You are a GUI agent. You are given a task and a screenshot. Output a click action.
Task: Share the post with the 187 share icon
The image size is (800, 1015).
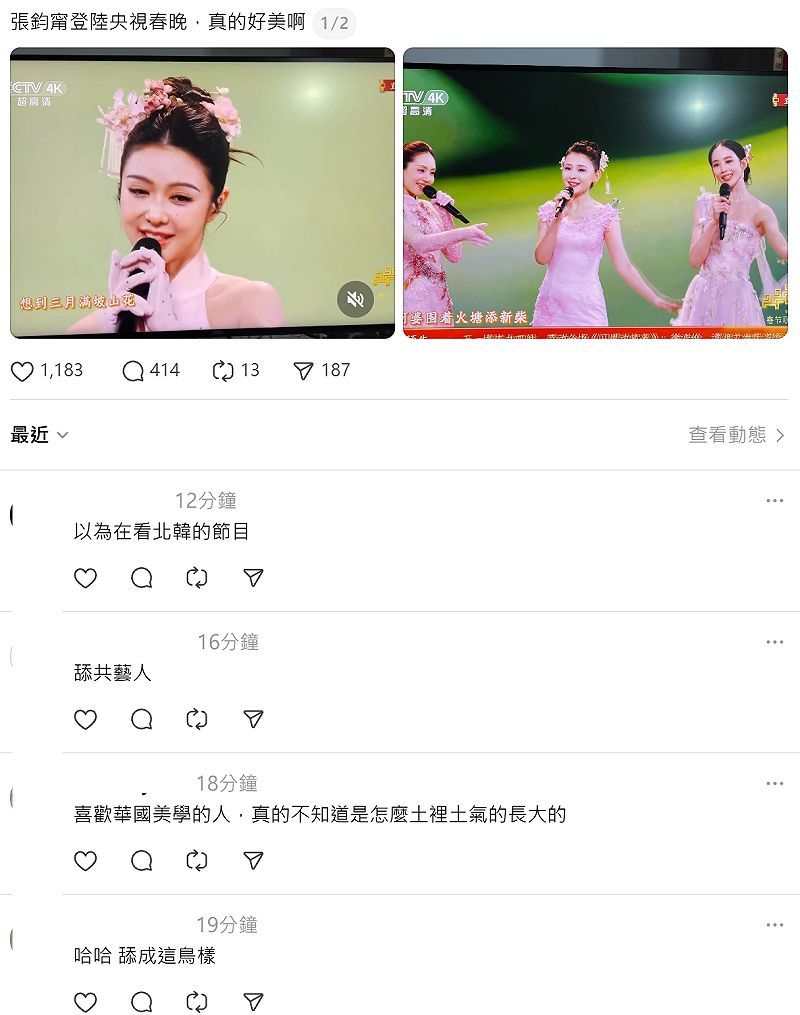point(303,370)
